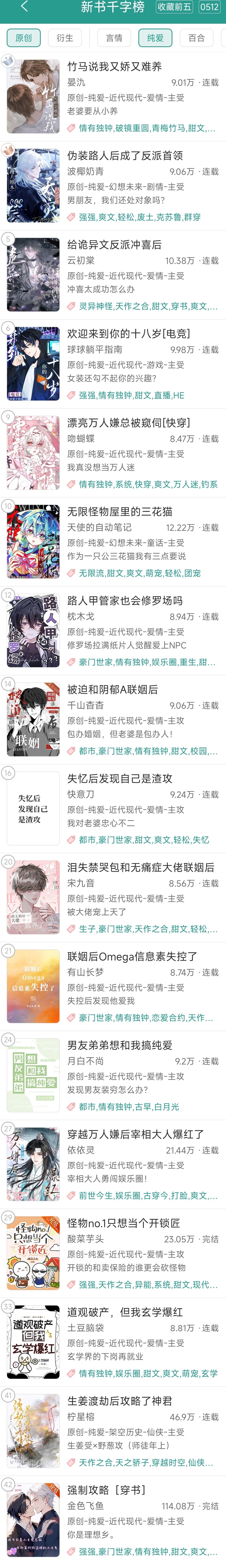This screenshot has width=226, height=1568.
Task: Select the 纯爱 category chip
Action: [155, 38]
